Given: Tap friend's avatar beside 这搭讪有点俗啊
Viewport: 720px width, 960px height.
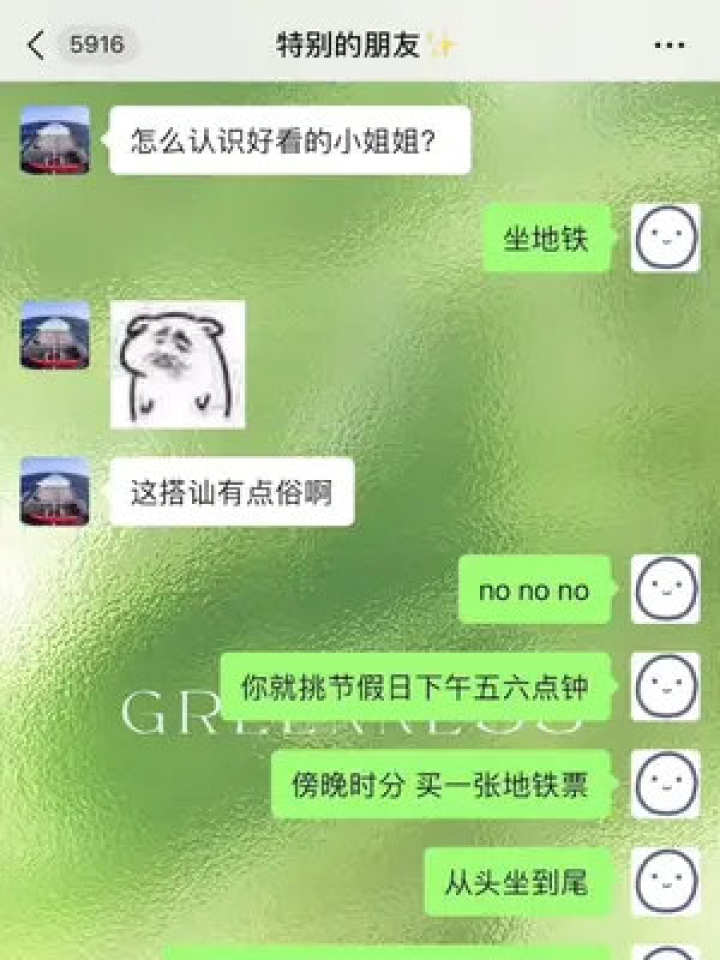Looking at the screenshot, I should (x=55, y=491).
